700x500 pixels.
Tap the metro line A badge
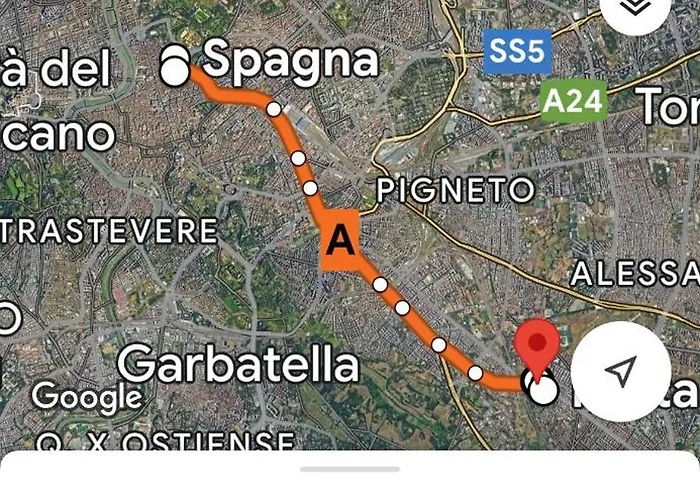[x=340, y=241]
